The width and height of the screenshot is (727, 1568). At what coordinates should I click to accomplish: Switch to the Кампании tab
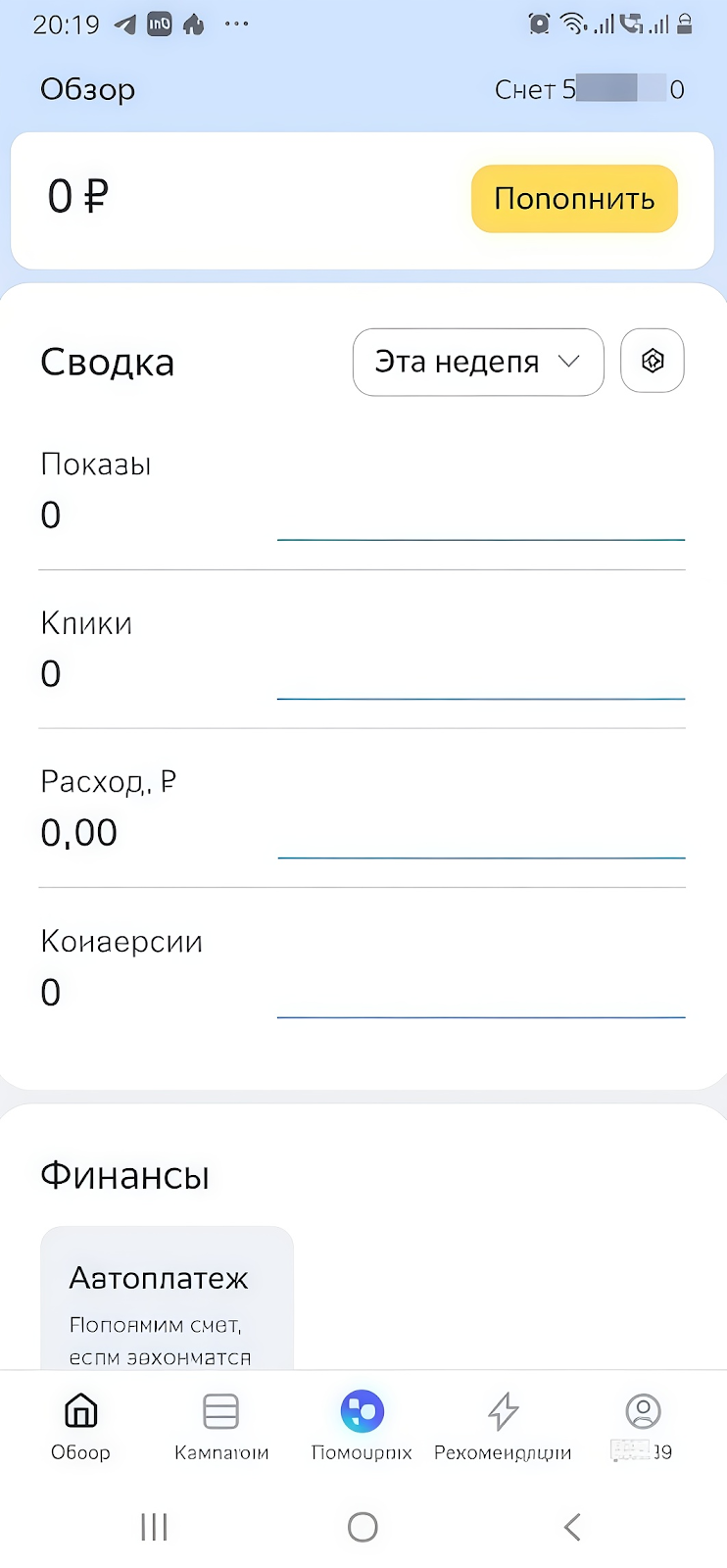[221, 1425]
